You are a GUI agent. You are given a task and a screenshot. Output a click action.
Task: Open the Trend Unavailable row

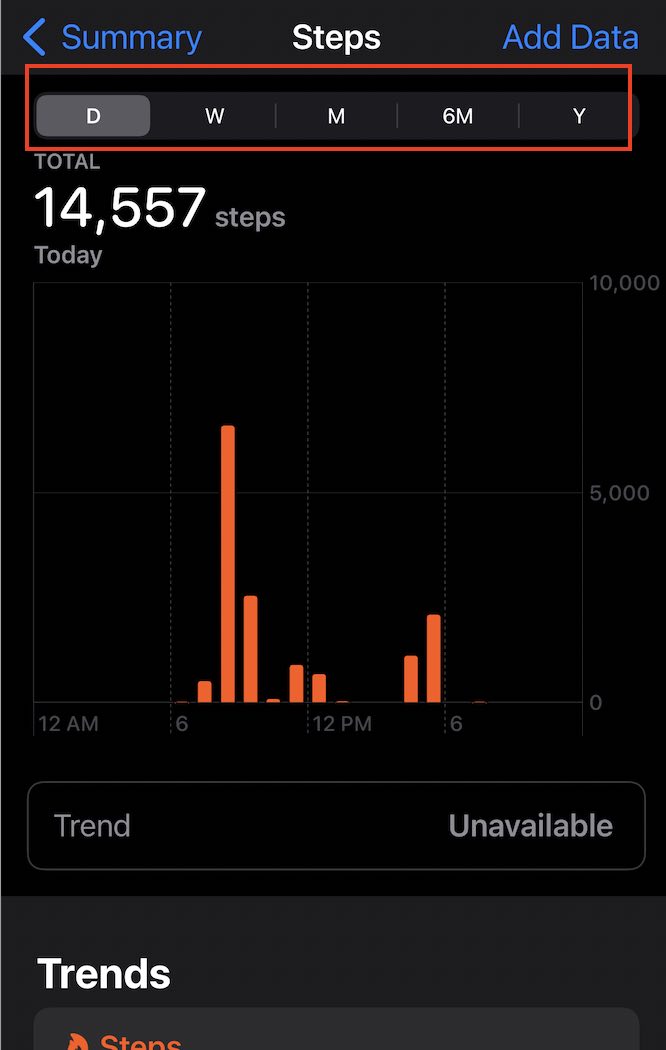pos(336,826)
